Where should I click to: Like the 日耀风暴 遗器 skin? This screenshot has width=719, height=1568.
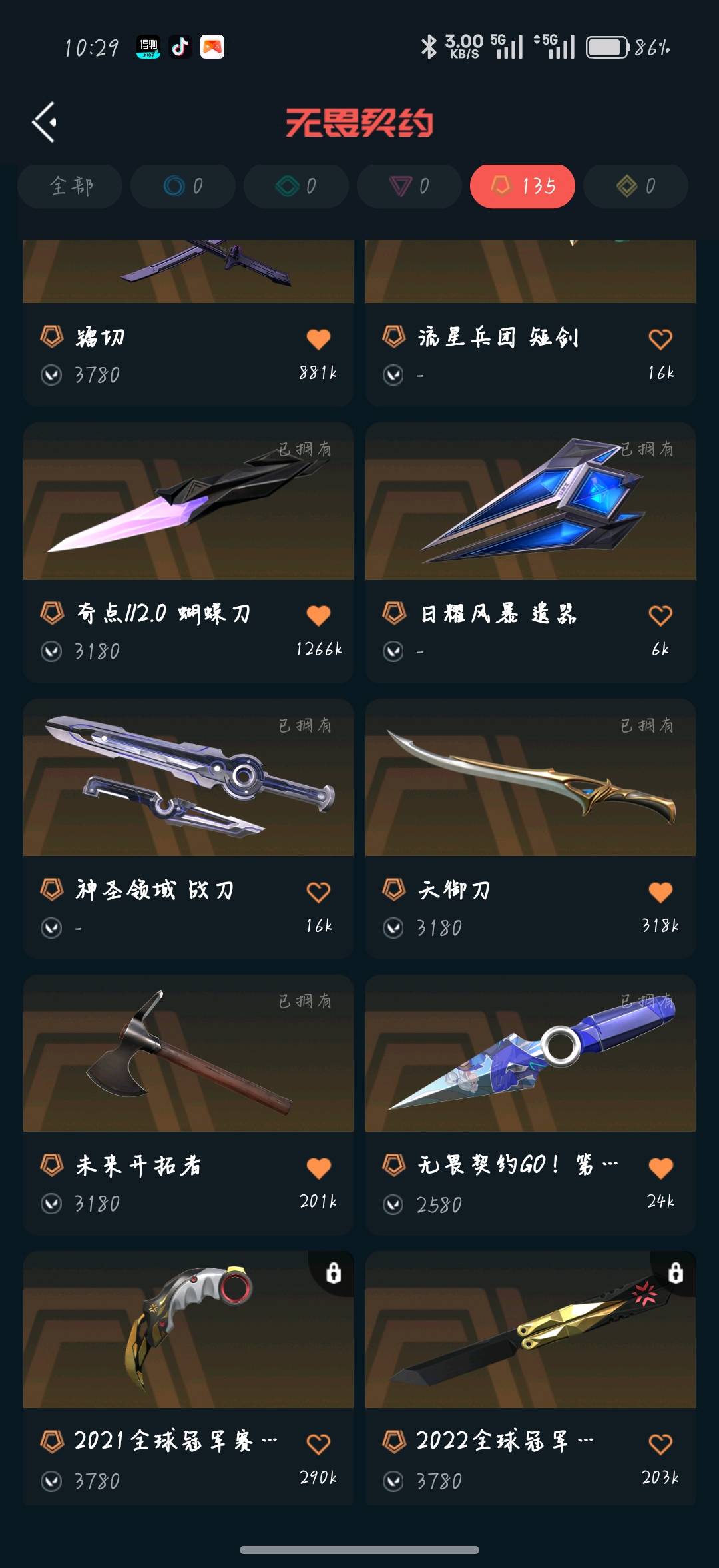click(x=660, y=615)
